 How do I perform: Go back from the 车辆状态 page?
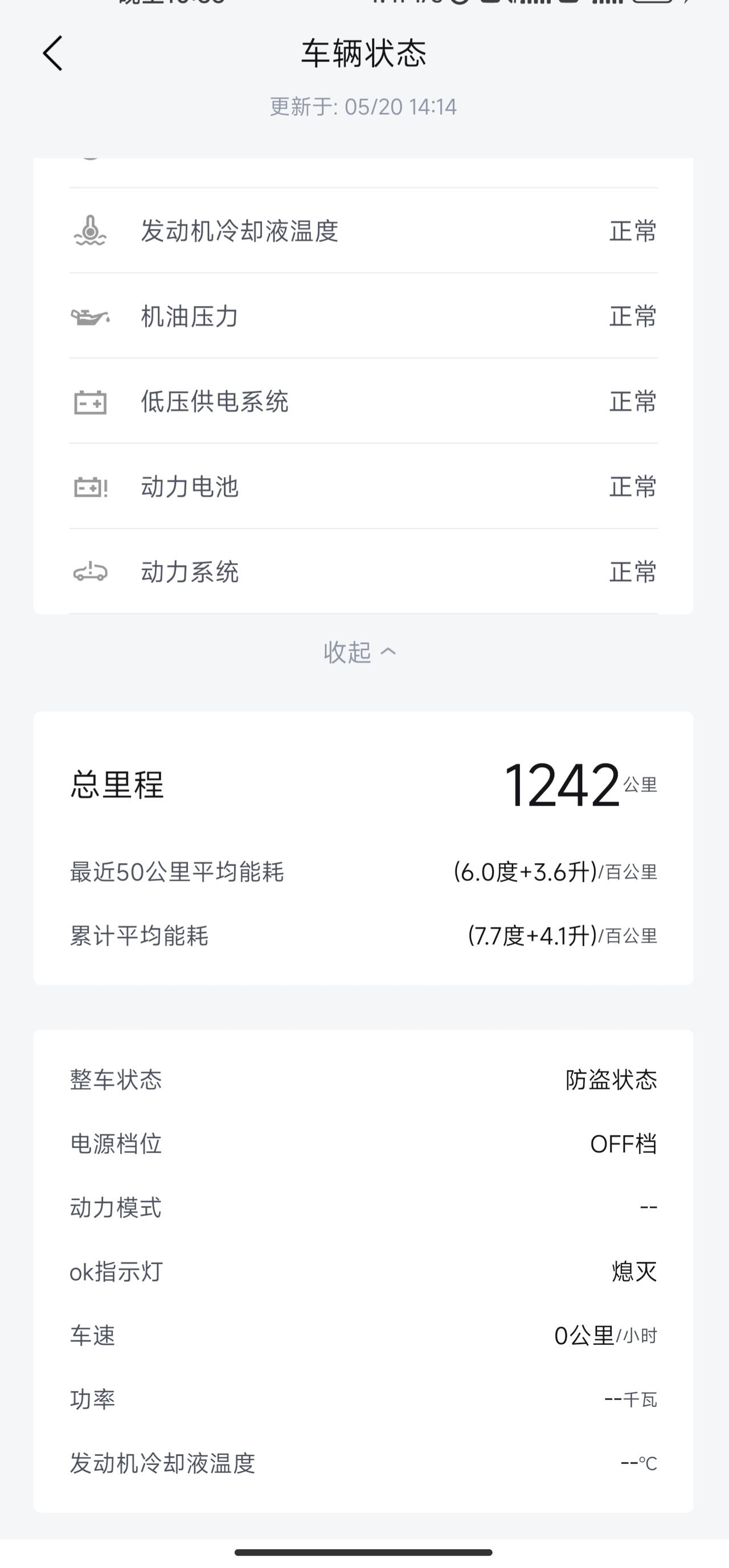(52, 53)
